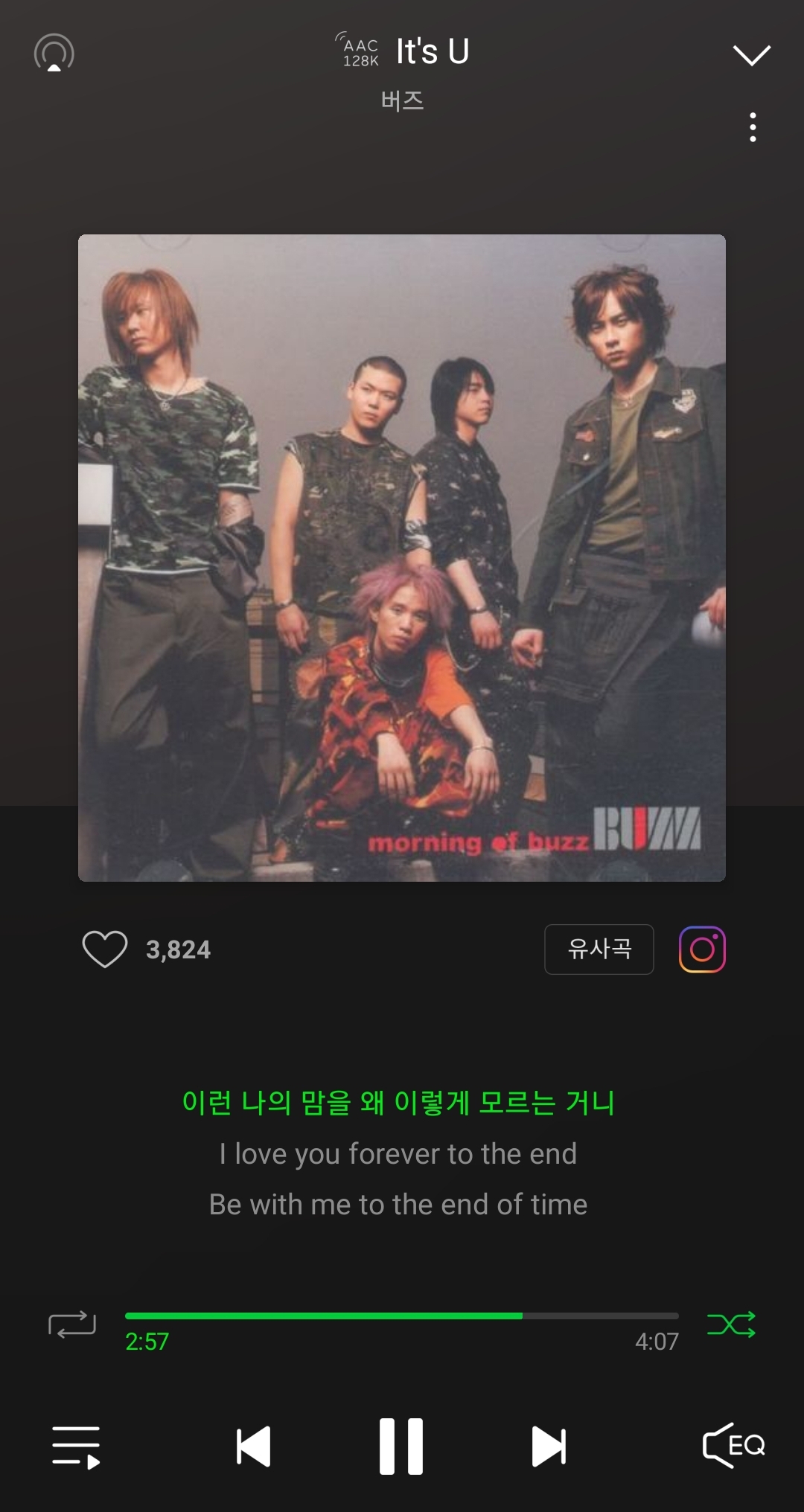
Task: Open the three-dot overflow menu
Action: pyautogui.click(x=753, y=127)
